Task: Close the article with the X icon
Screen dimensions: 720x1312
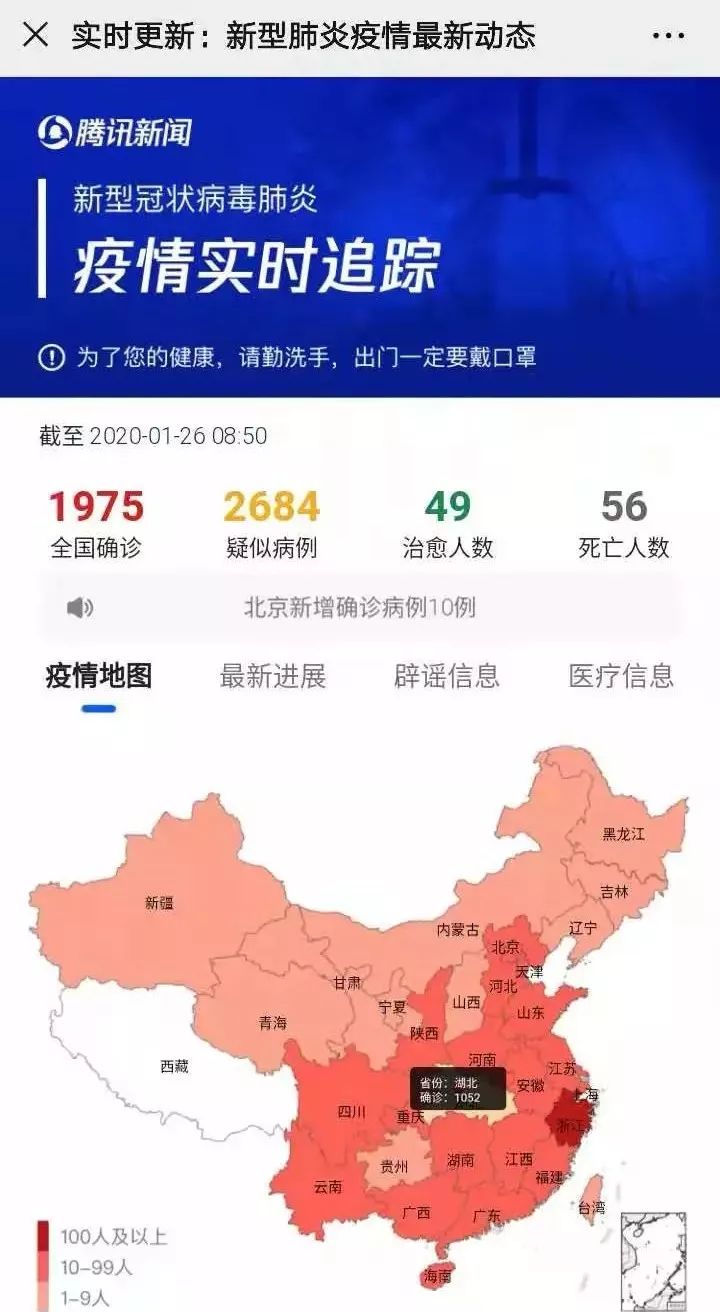Action: (x=35, y=33)
